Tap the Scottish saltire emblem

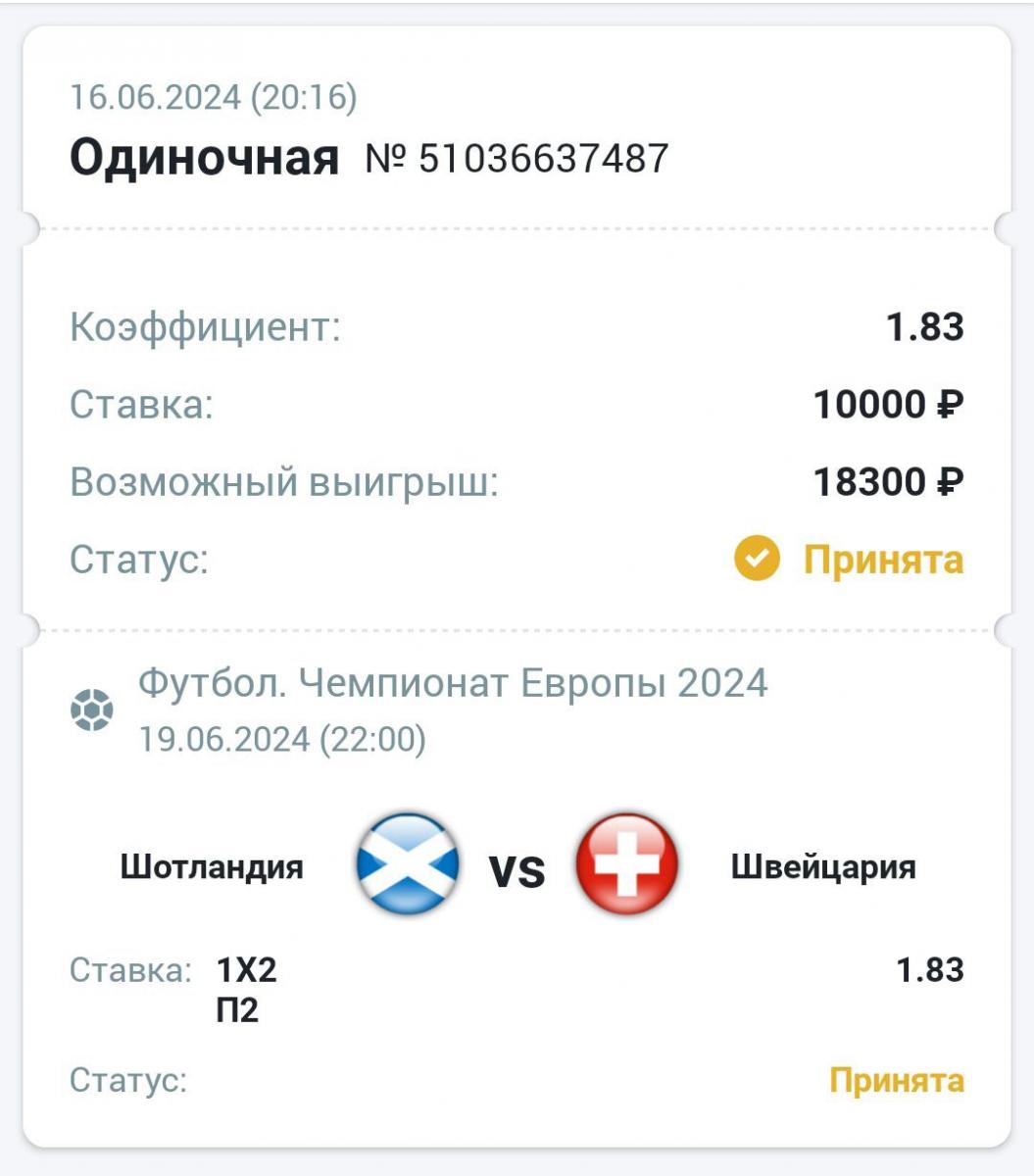pyautogui.click(x=405, y=862)
